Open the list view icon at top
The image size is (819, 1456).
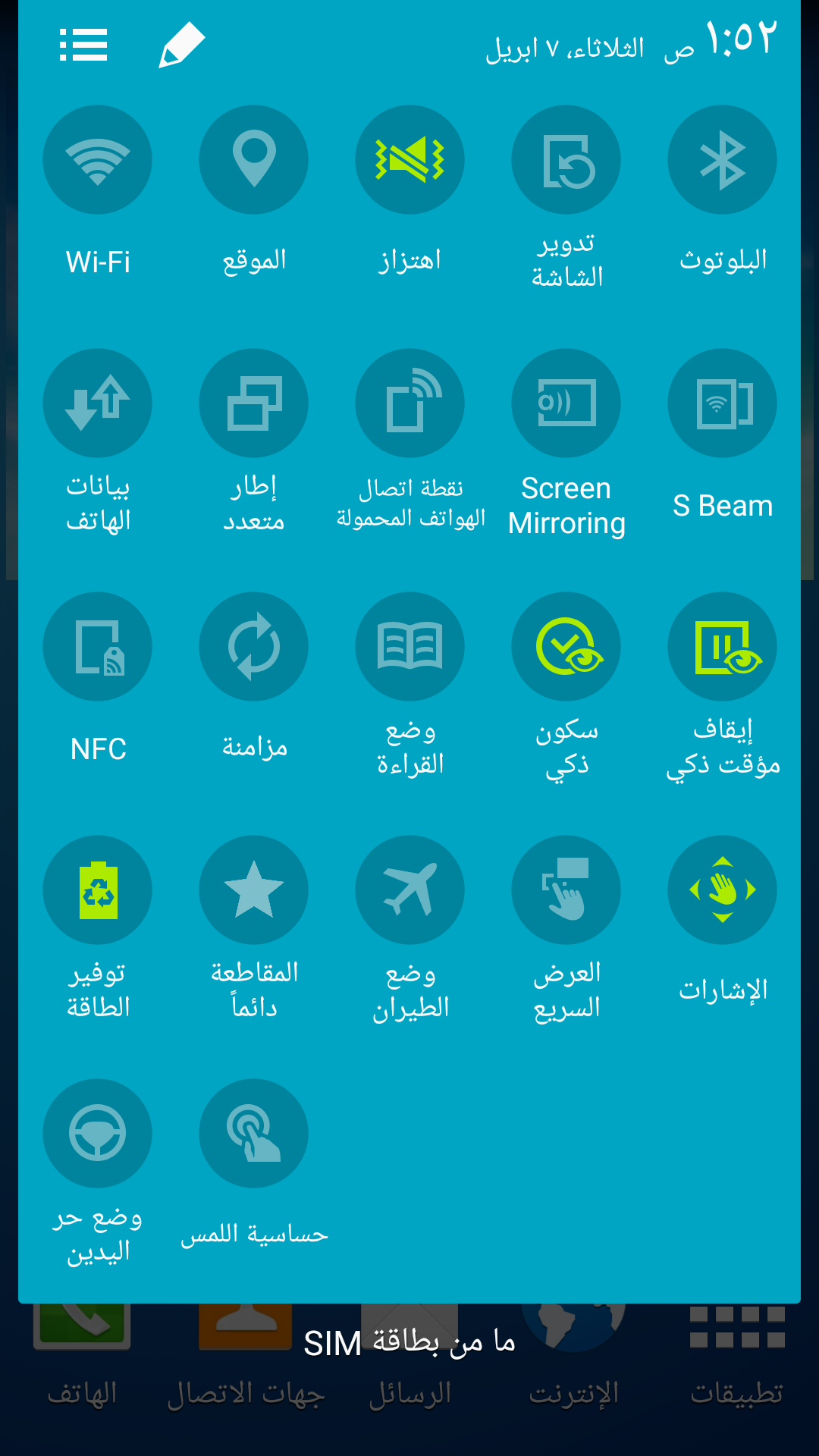click(x=83, y=45)
